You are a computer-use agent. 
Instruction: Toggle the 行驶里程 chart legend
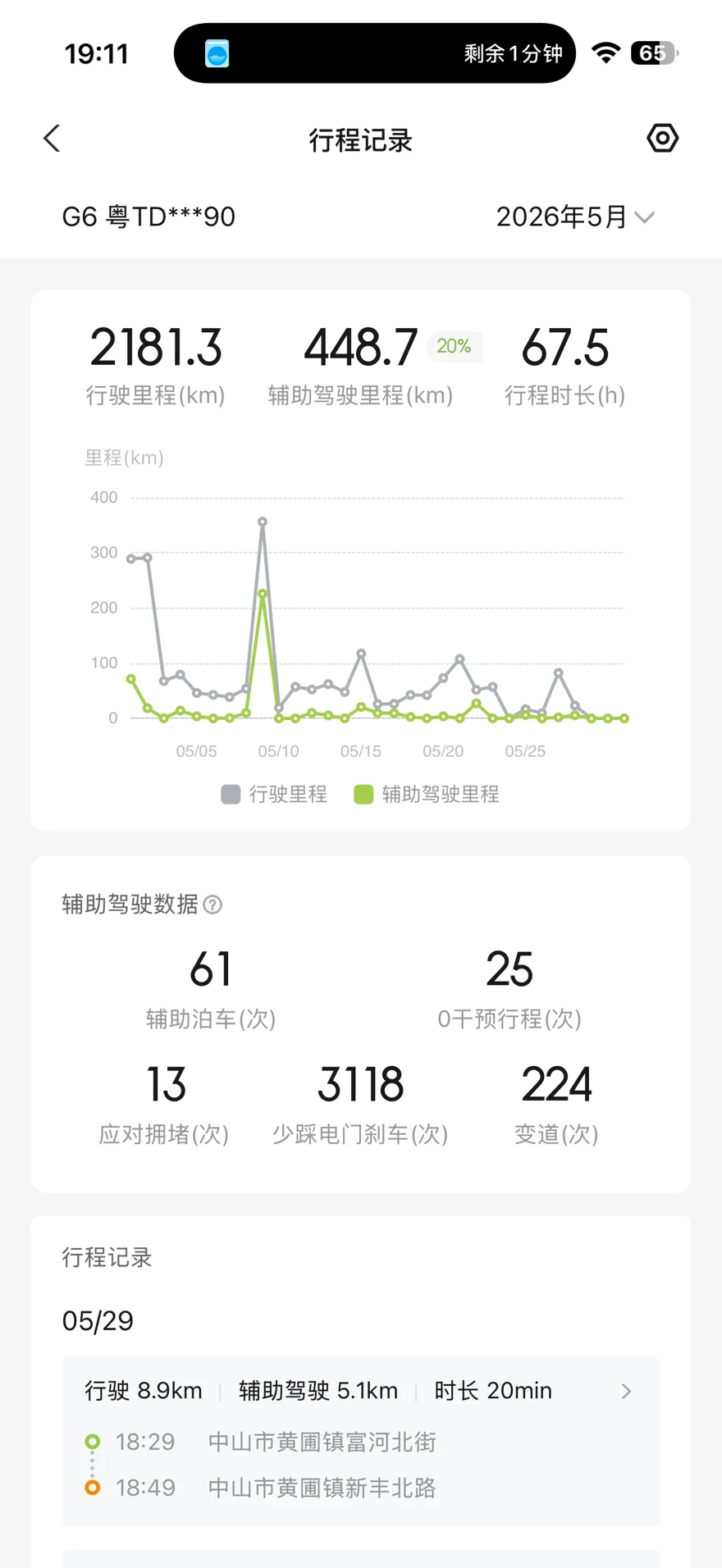point(274,794)
